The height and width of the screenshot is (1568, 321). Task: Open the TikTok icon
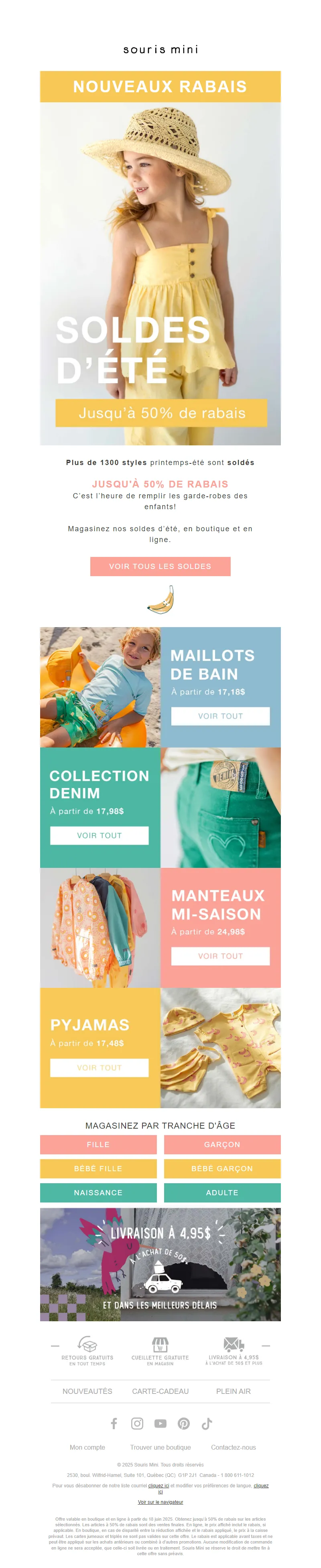[207, 1423]
